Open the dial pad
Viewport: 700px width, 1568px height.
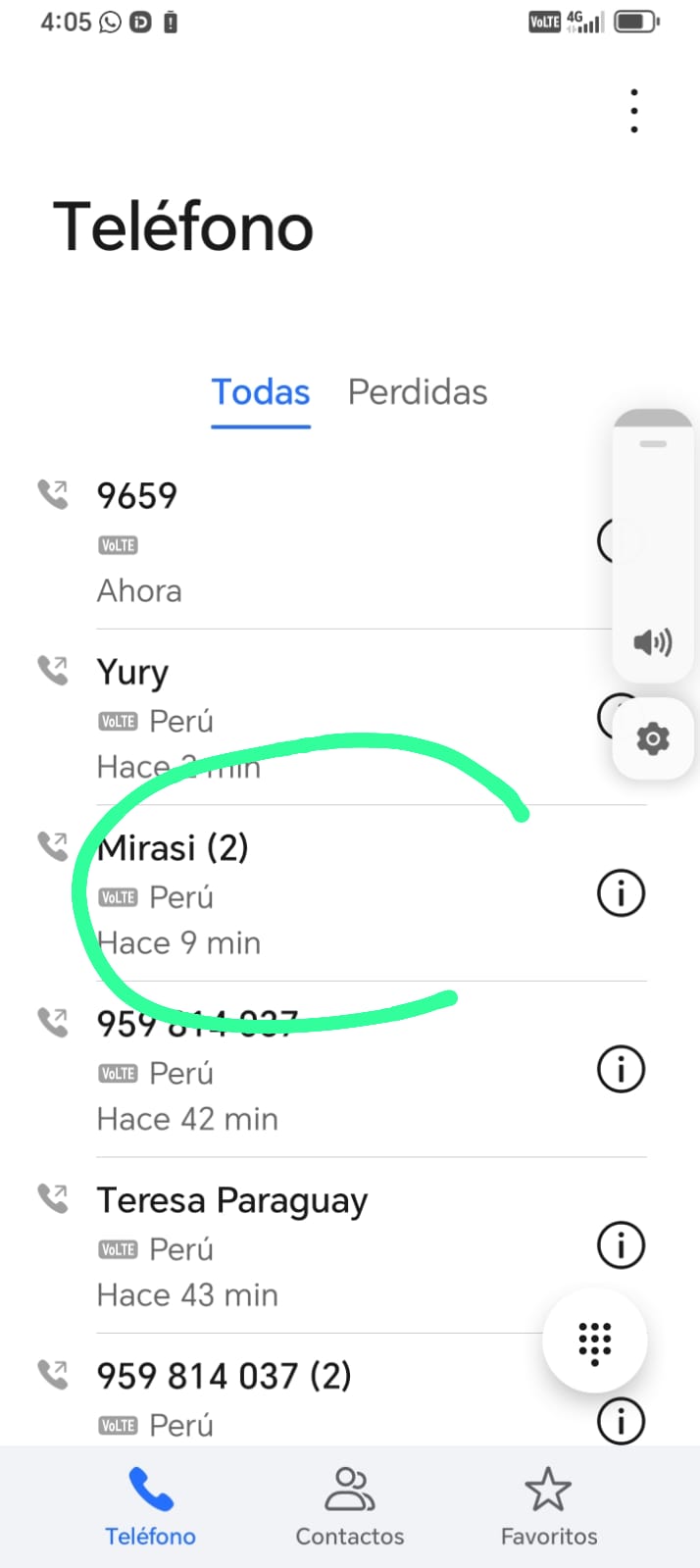(594, 1340)
